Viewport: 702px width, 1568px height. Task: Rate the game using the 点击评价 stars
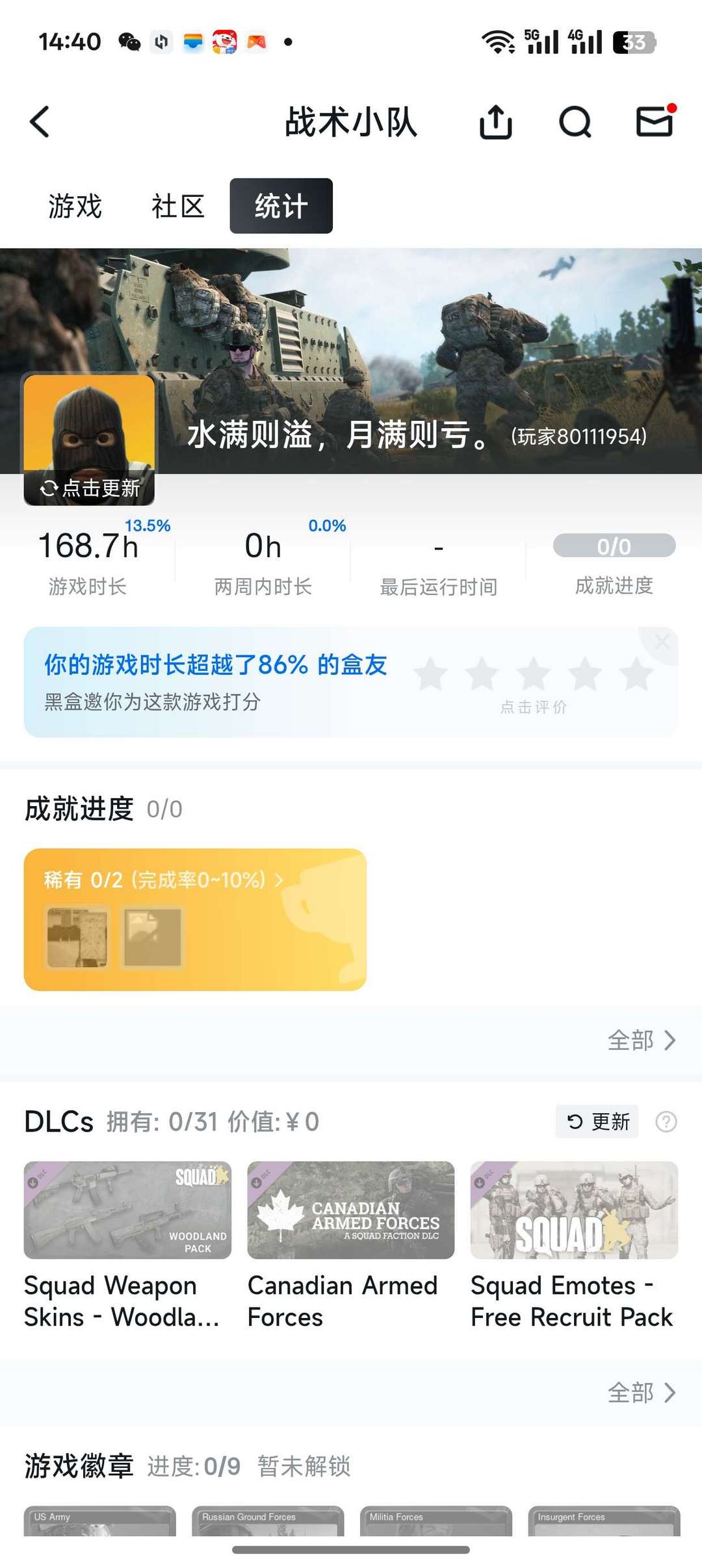point(533,676)
